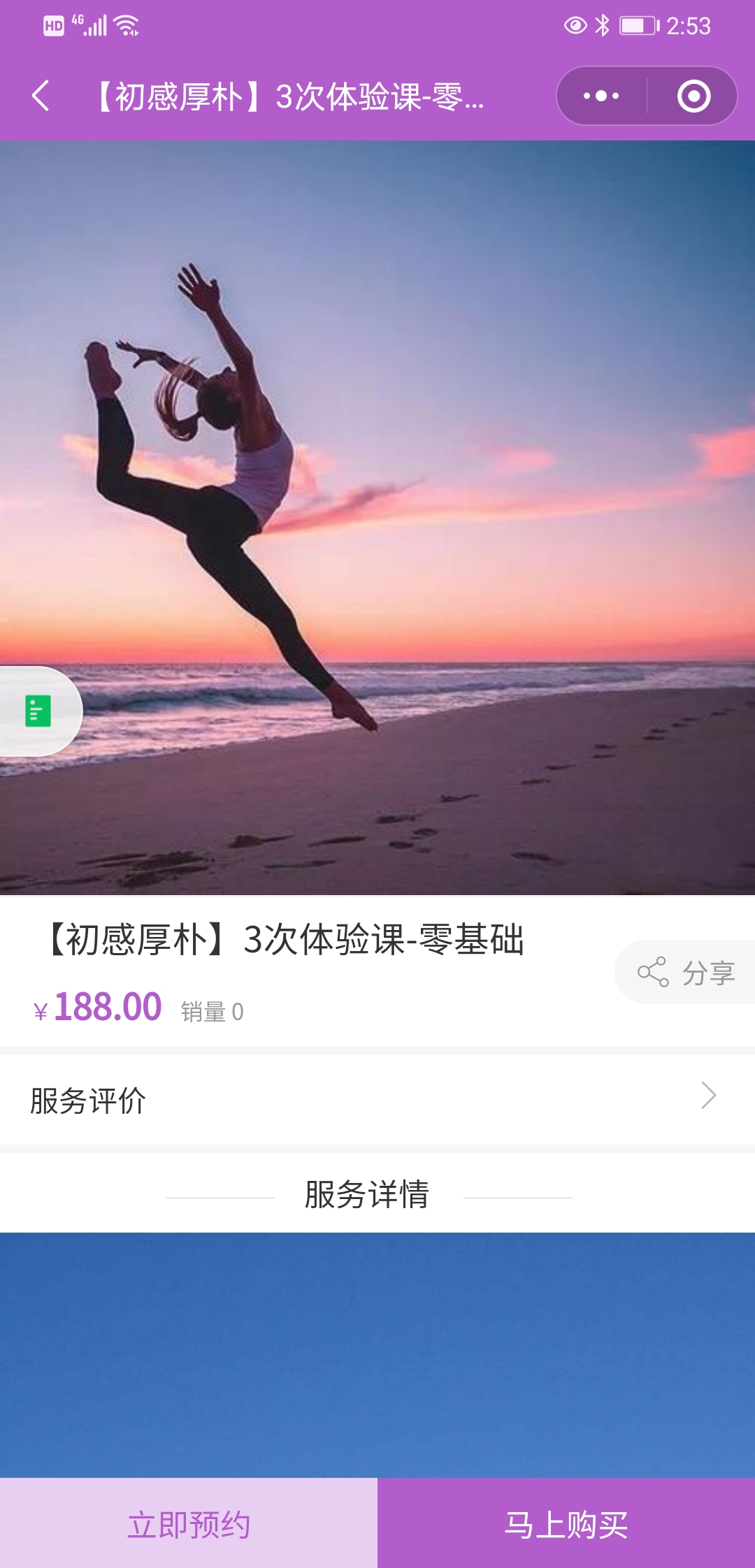755x1568 pixels.
Task: Share this course via 分享
Action: click(x=686, y=972)
